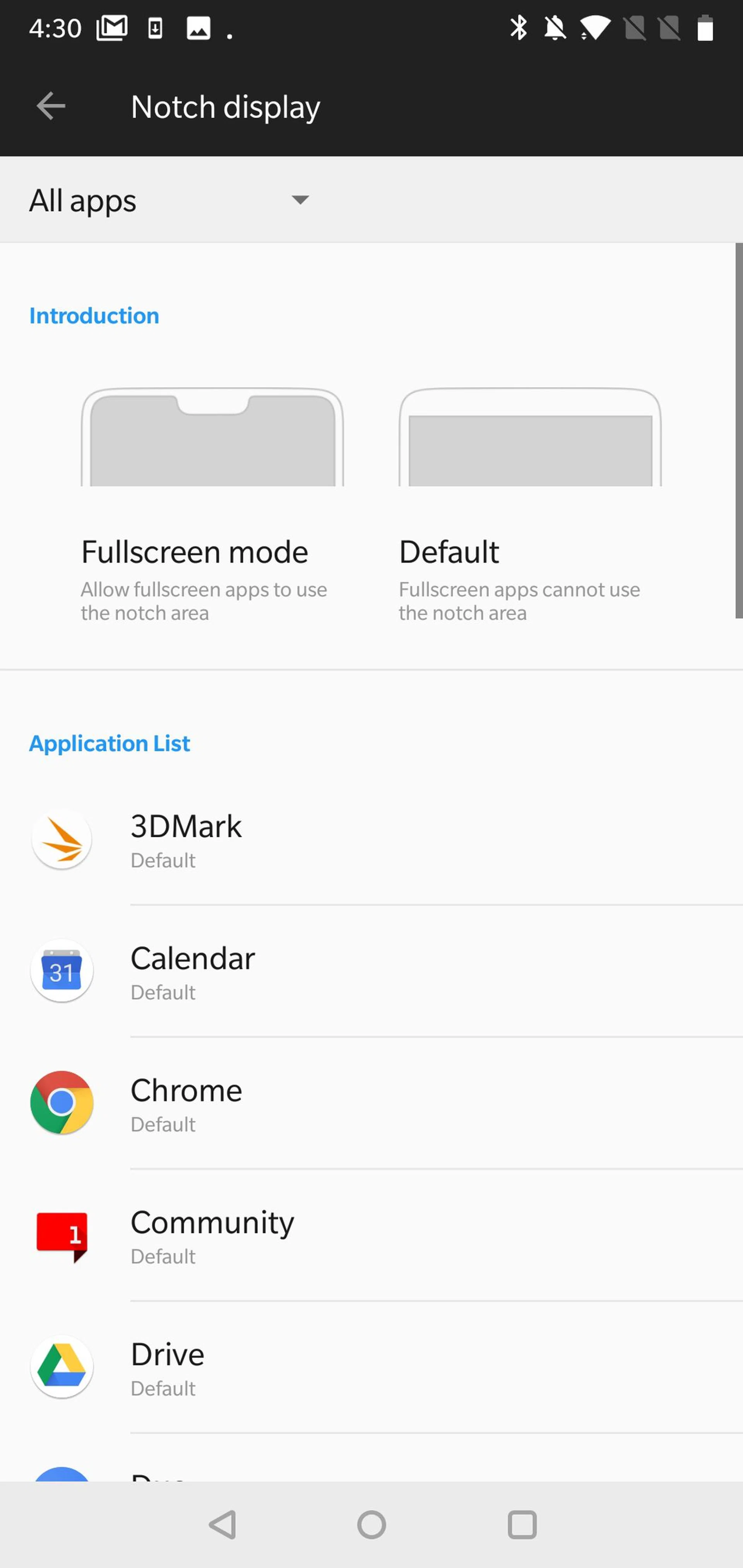Go back from Notch display
Screen dimensions: 743x1568
51,106
